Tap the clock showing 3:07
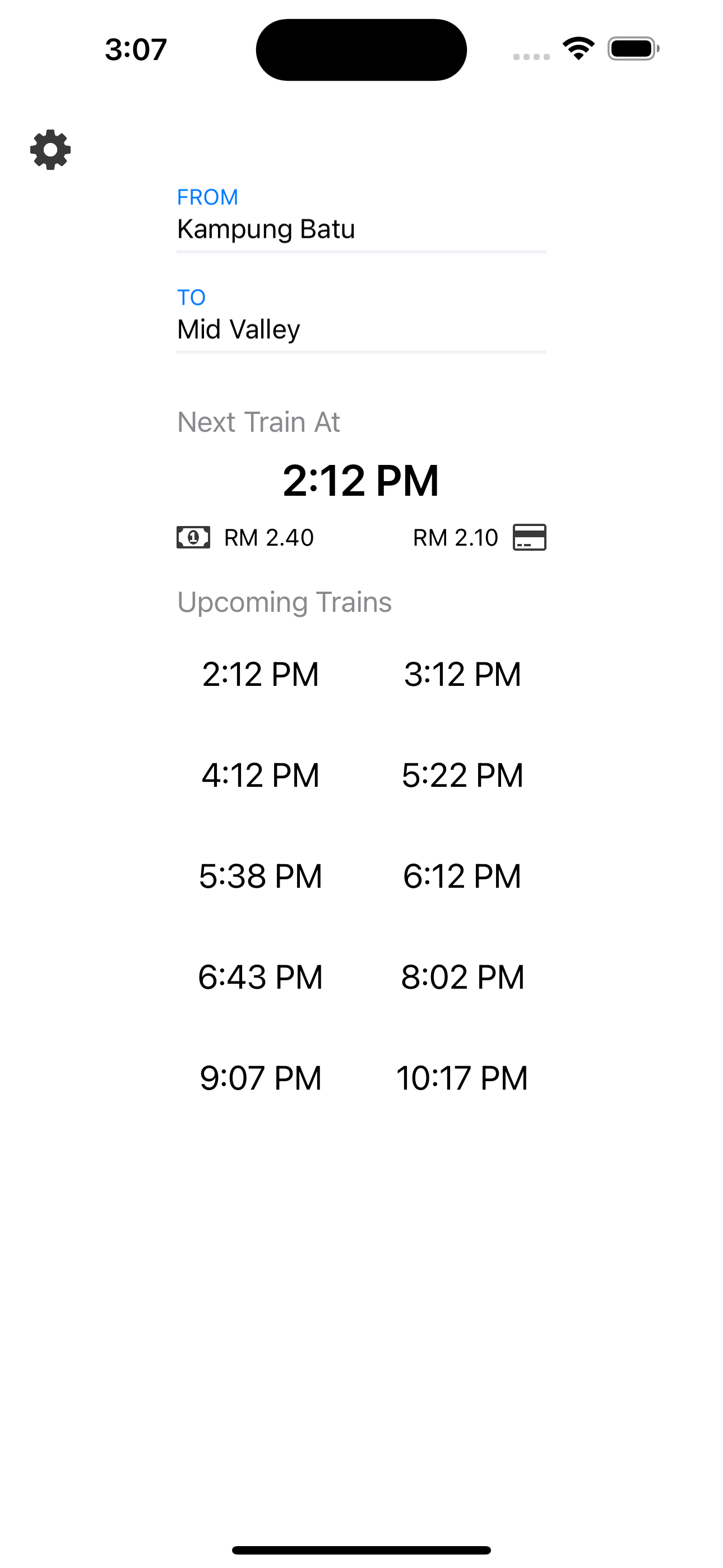This screenshot has height=1568, width=723. pyautogui.click(x=136, y=50)
